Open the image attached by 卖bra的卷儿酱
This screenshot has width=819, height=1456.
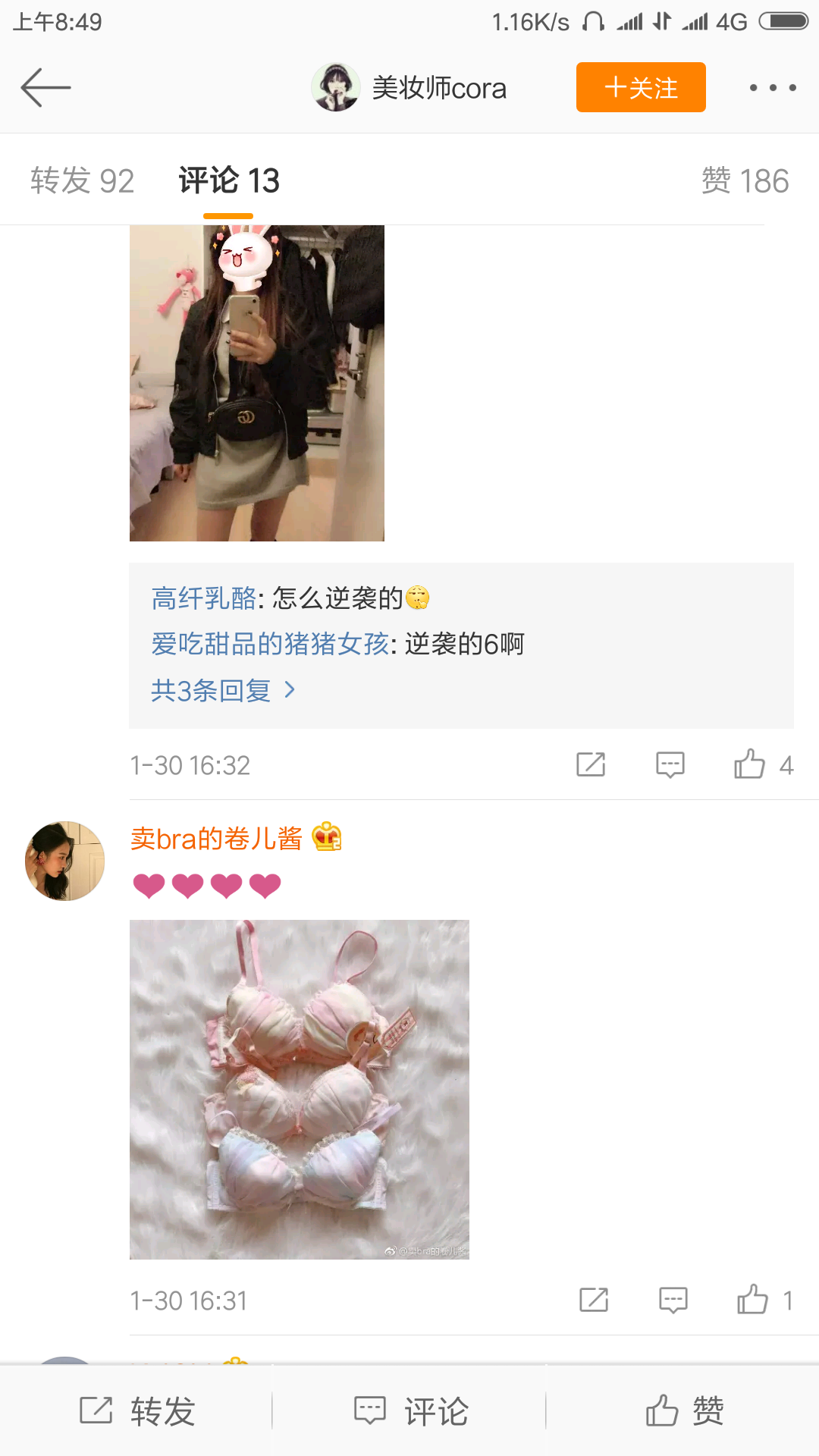[299, 1089]
